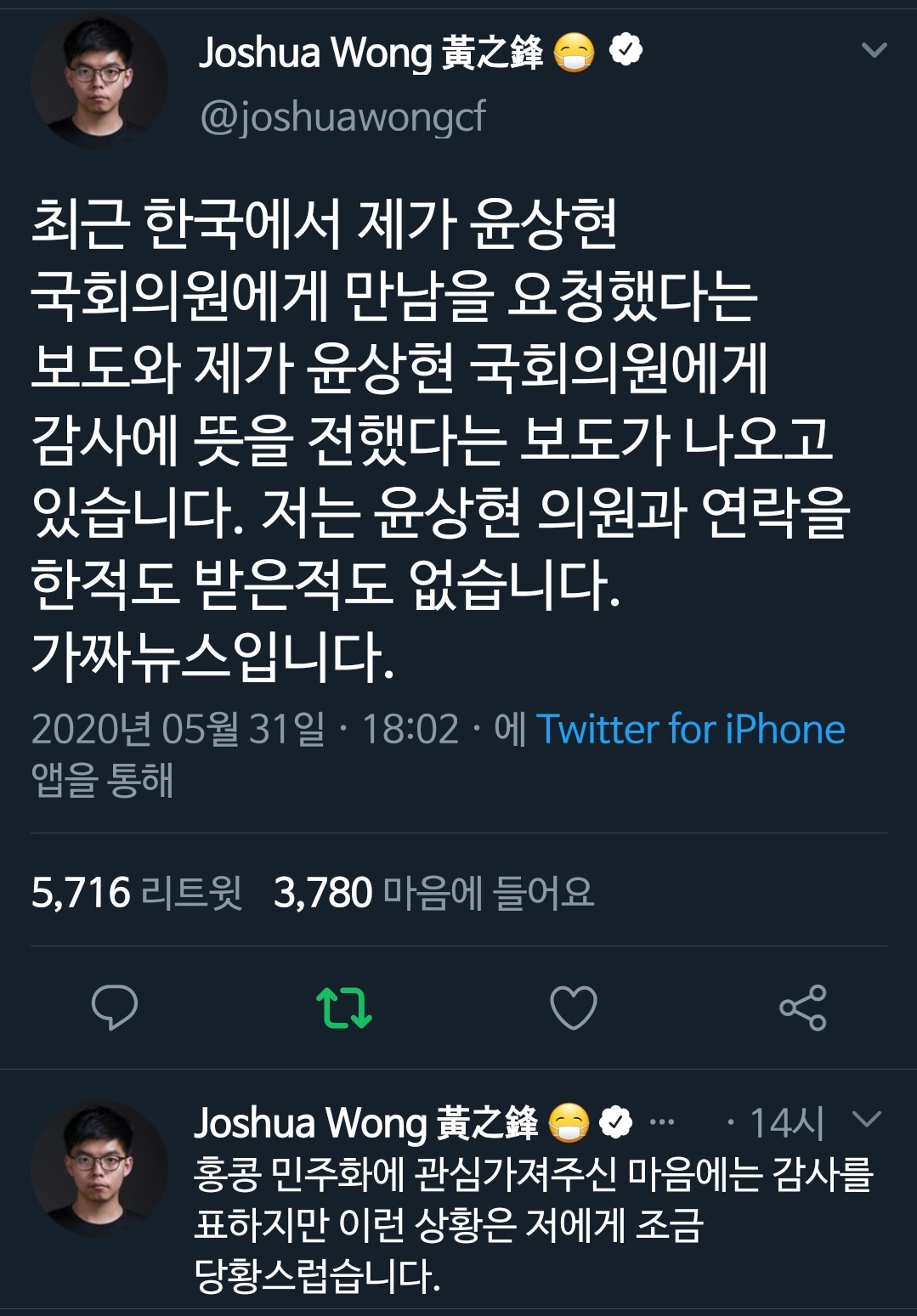Open the avatar on the reply tweet
Screen dimensions: 917x1316
(99, 1170)
